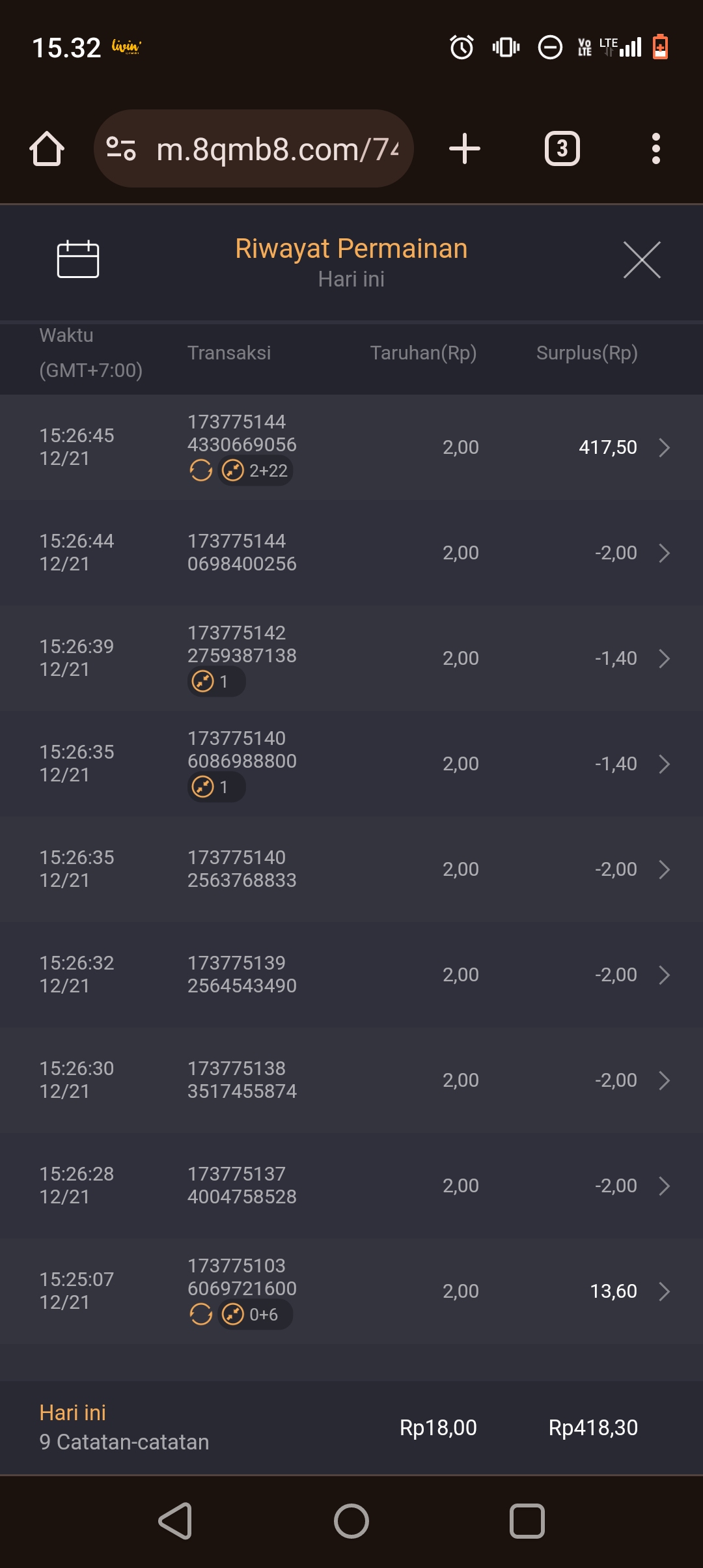This screenshot has width=703, height=1568.
Task: Tap the m.8qmb8.com address bar
Action: click(x=273, y=149)
